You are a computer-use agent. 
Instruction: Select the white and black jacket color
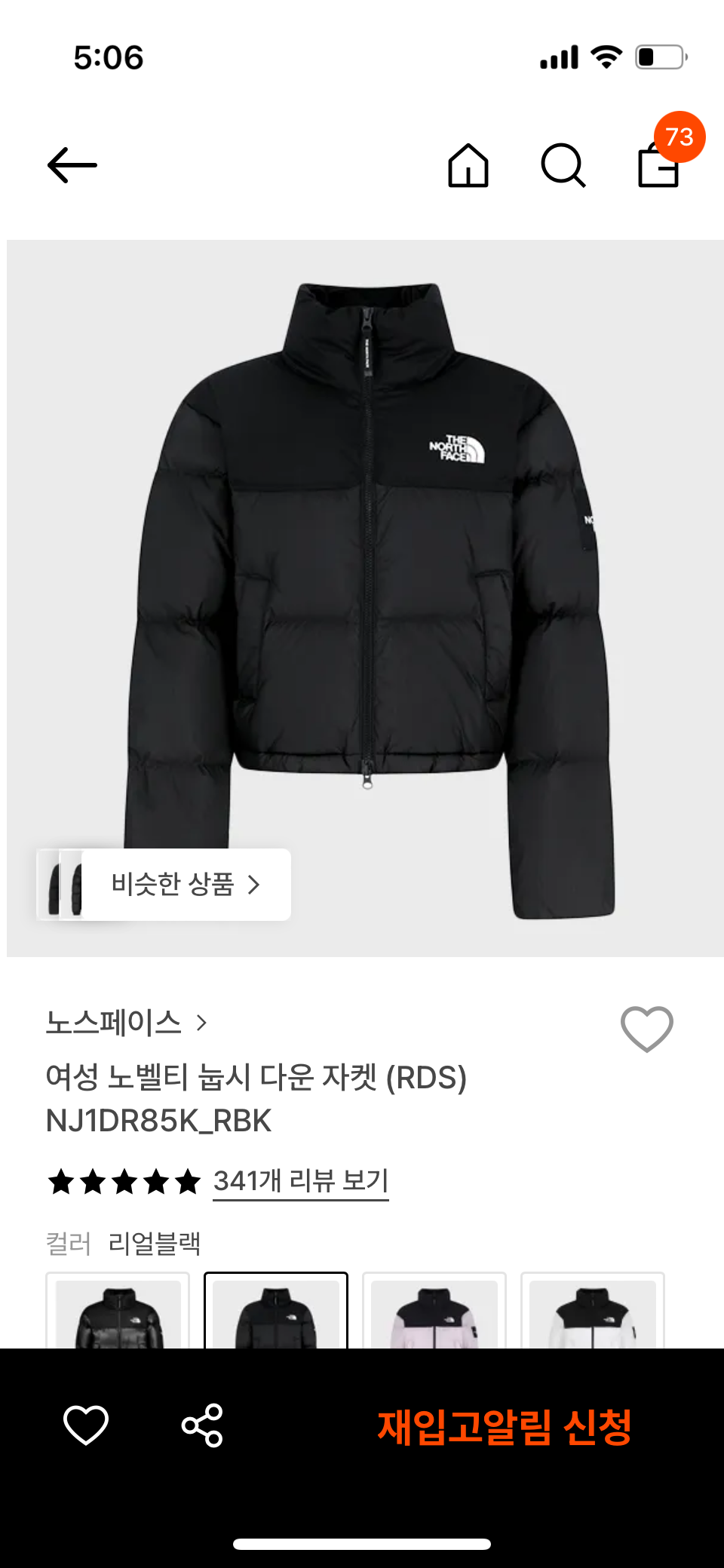click(593, 1312)
